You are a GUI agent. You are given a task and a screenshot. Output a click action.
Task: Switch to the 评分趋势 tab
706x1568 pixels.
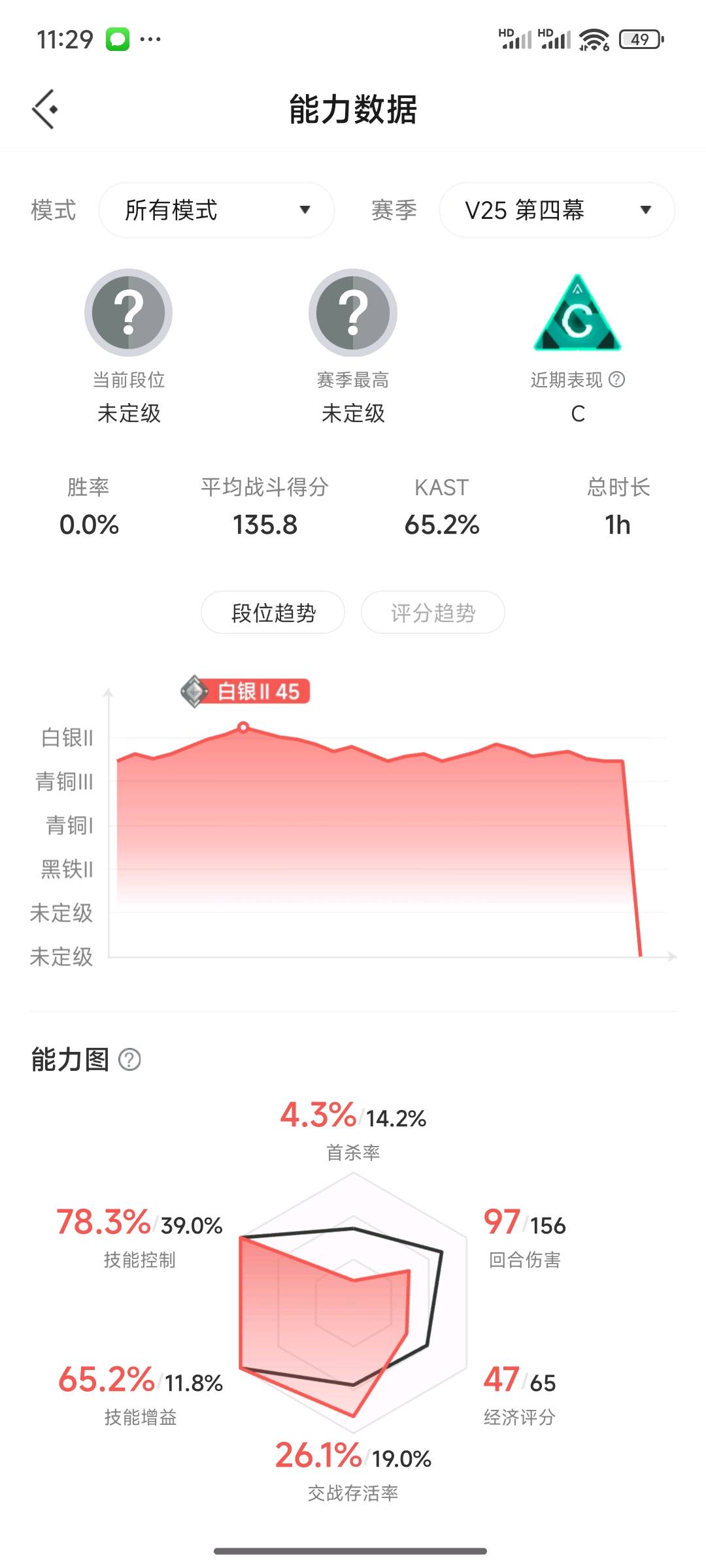[433, 612]
